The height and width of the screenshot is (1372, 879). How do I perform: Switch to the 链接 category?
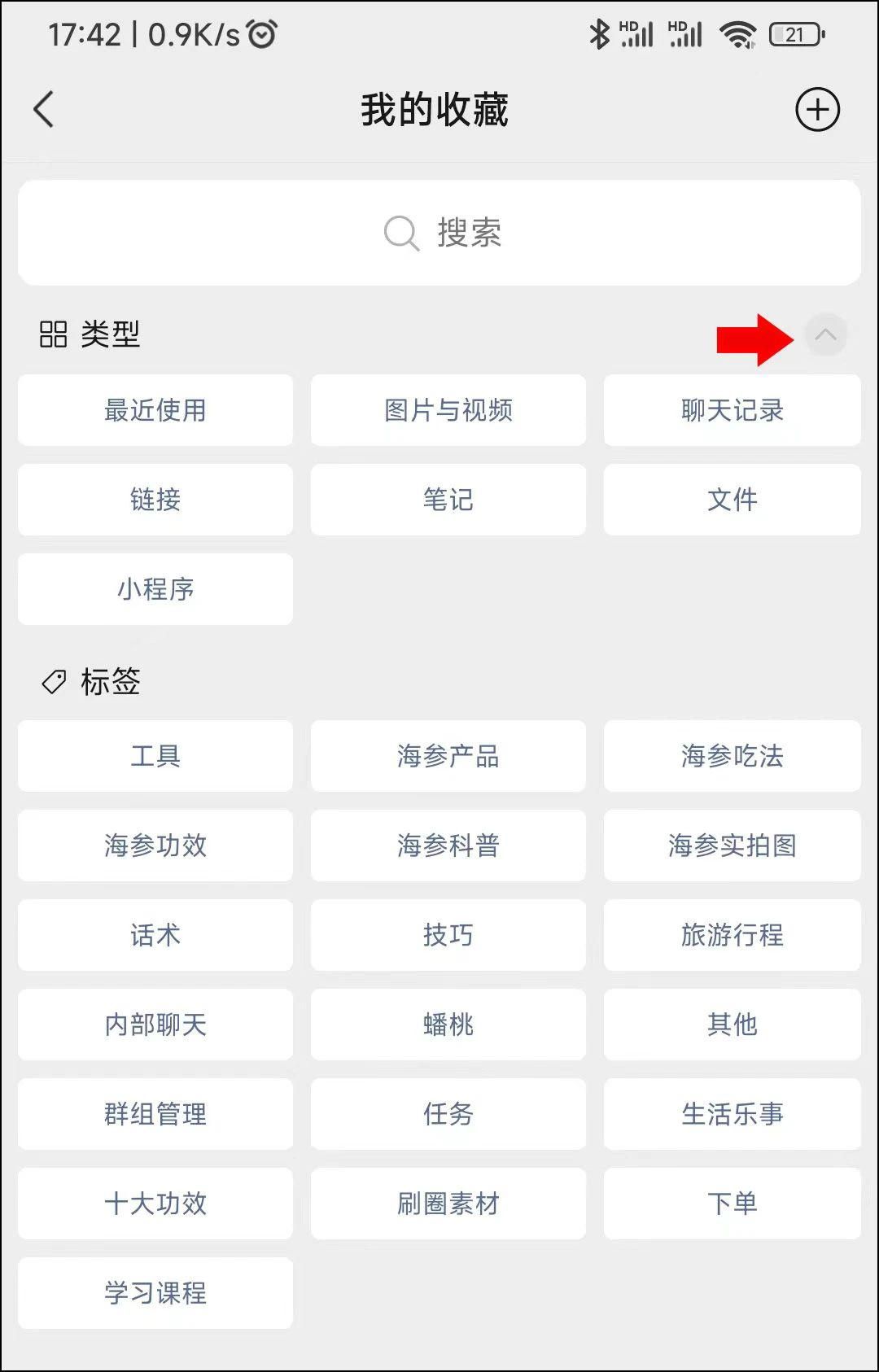click(x=155, y=500)
